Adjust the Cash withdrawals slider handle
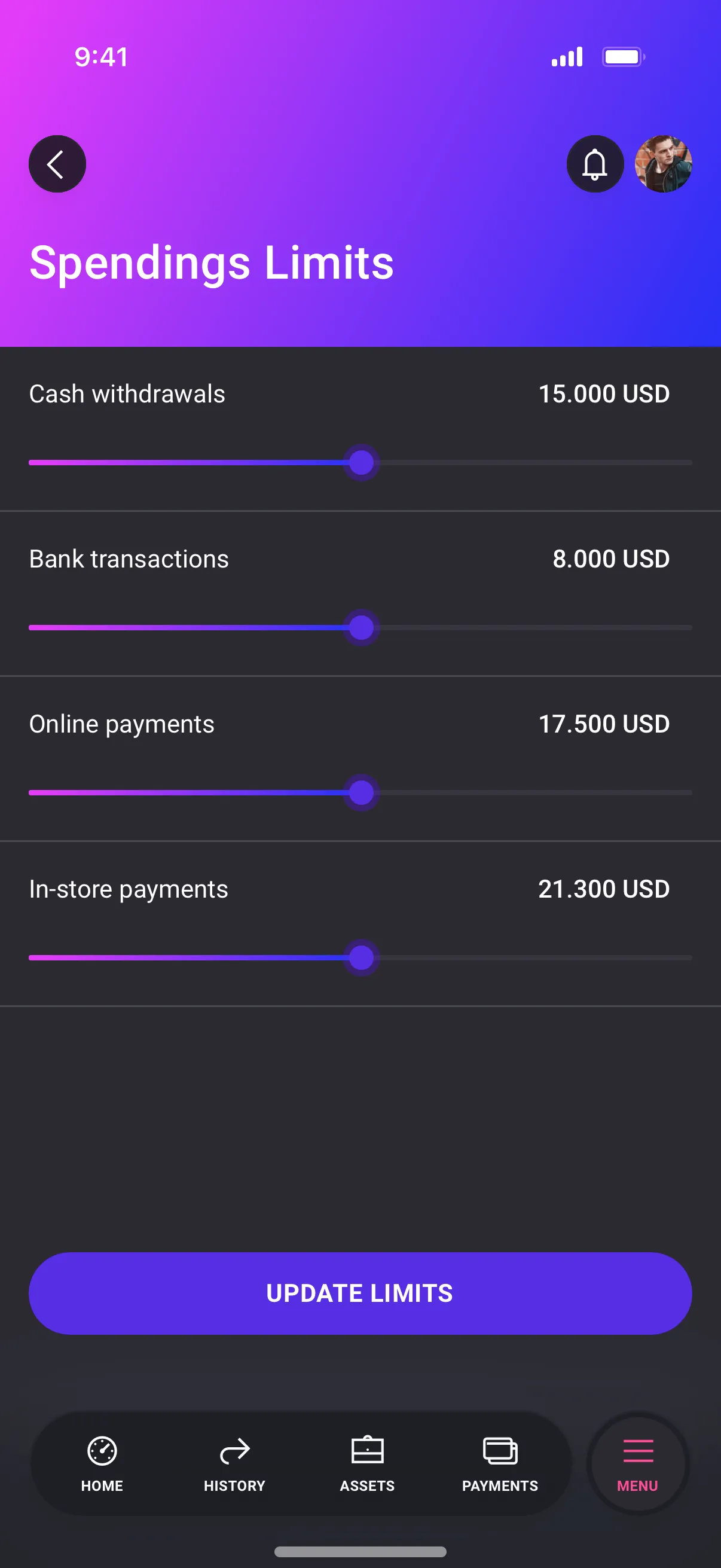The height and width of the screenshot is (1568, 721). pyautogui.click(x=361, y=463)
